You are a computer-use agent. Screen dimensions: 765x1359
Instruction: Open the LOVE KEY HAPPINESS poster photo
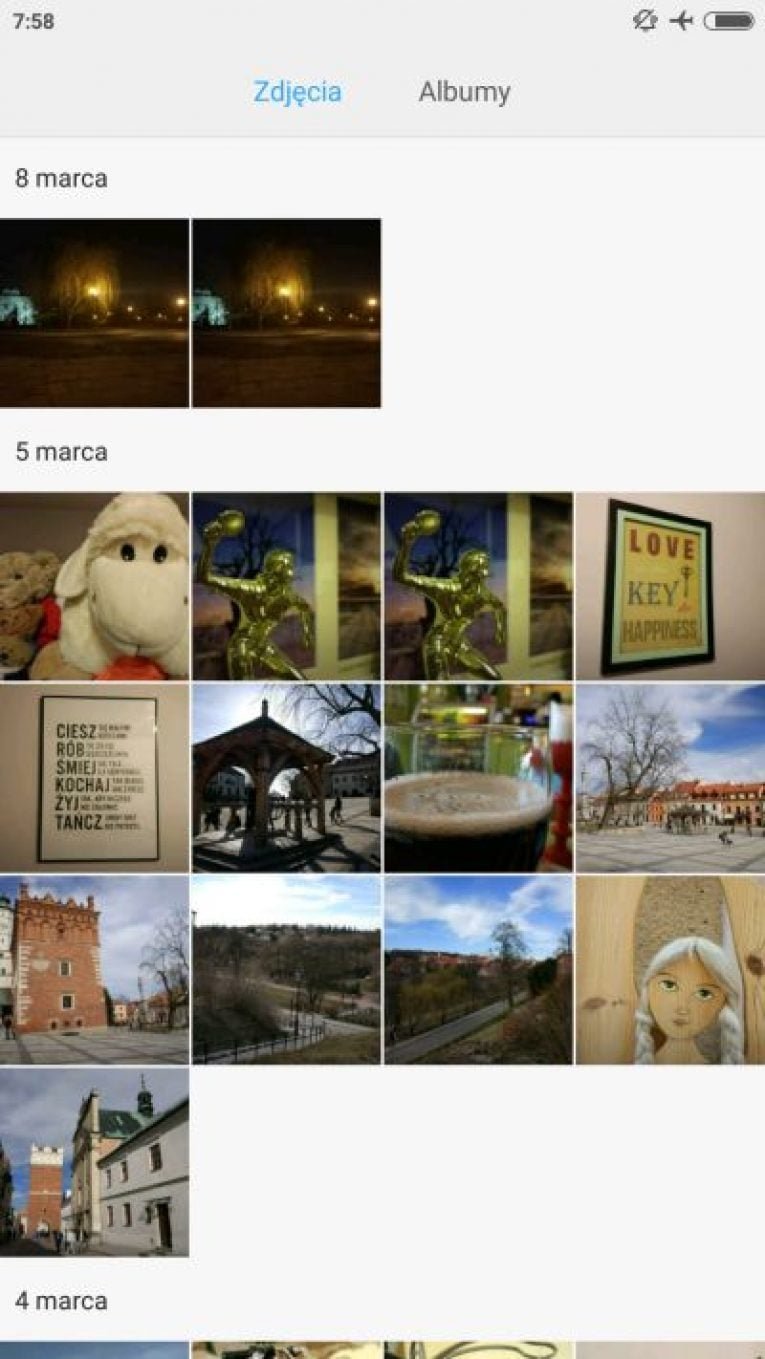(670, 586)
